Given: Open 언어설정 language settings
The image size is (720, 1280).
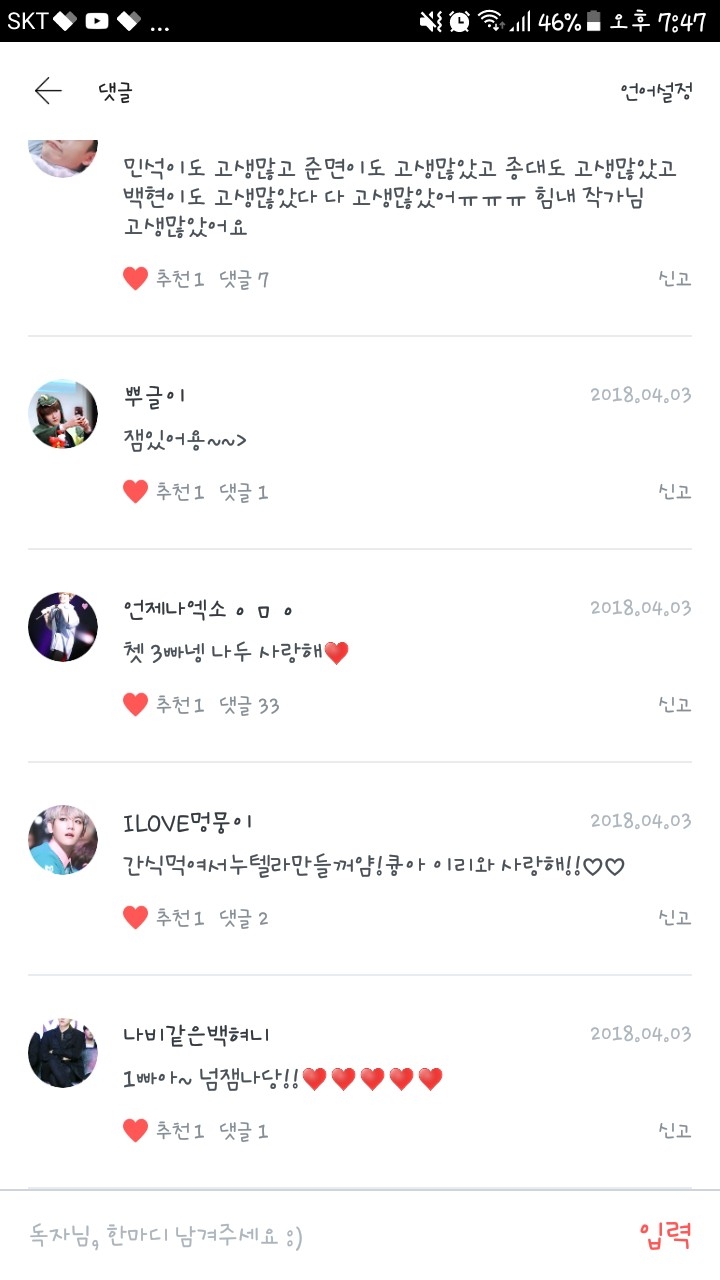Looking at the screenshot, I should [x=656, y=92].
